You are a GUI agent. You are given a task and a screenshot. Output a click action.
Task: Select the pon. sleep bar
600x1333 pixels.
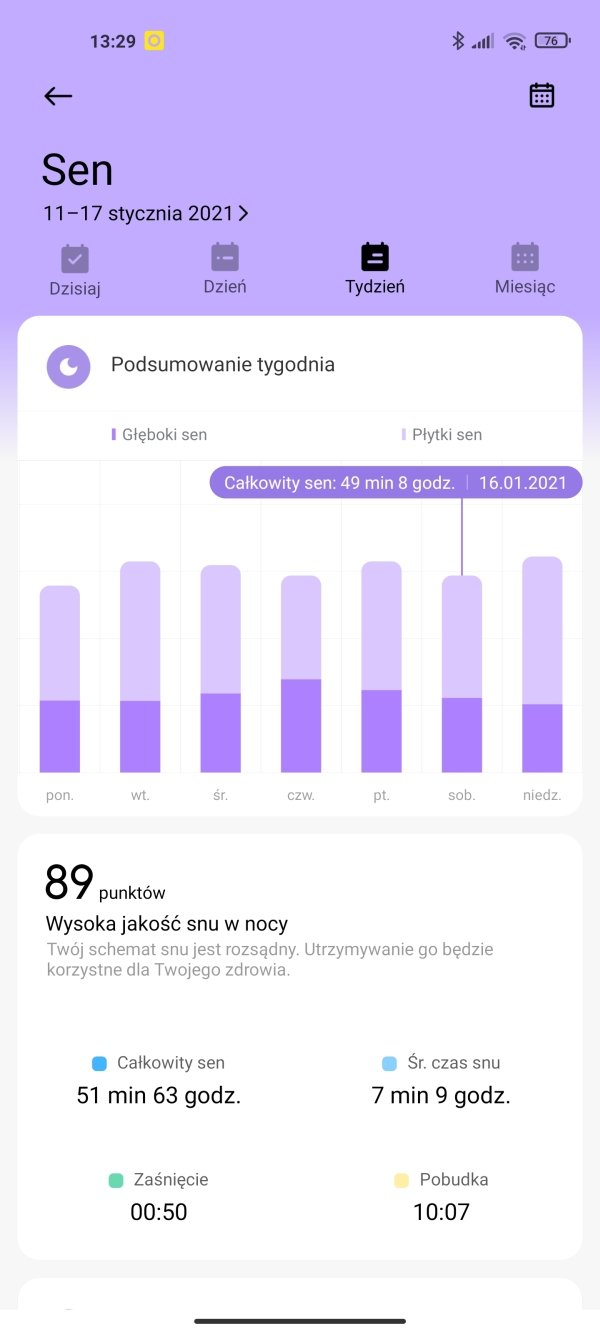[x=60, y=680]
